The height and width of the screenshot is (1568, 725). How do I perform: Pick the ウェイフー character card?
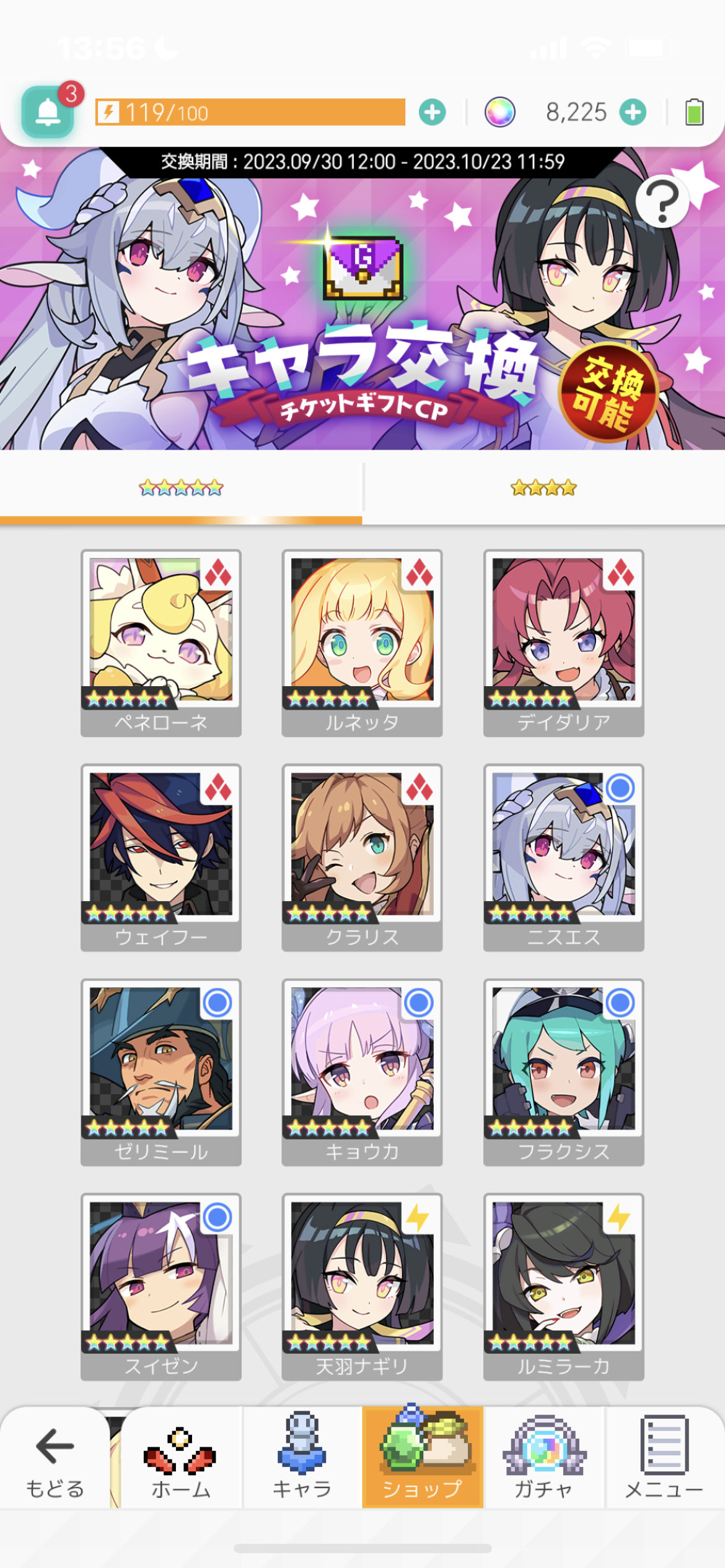(161, 856)
